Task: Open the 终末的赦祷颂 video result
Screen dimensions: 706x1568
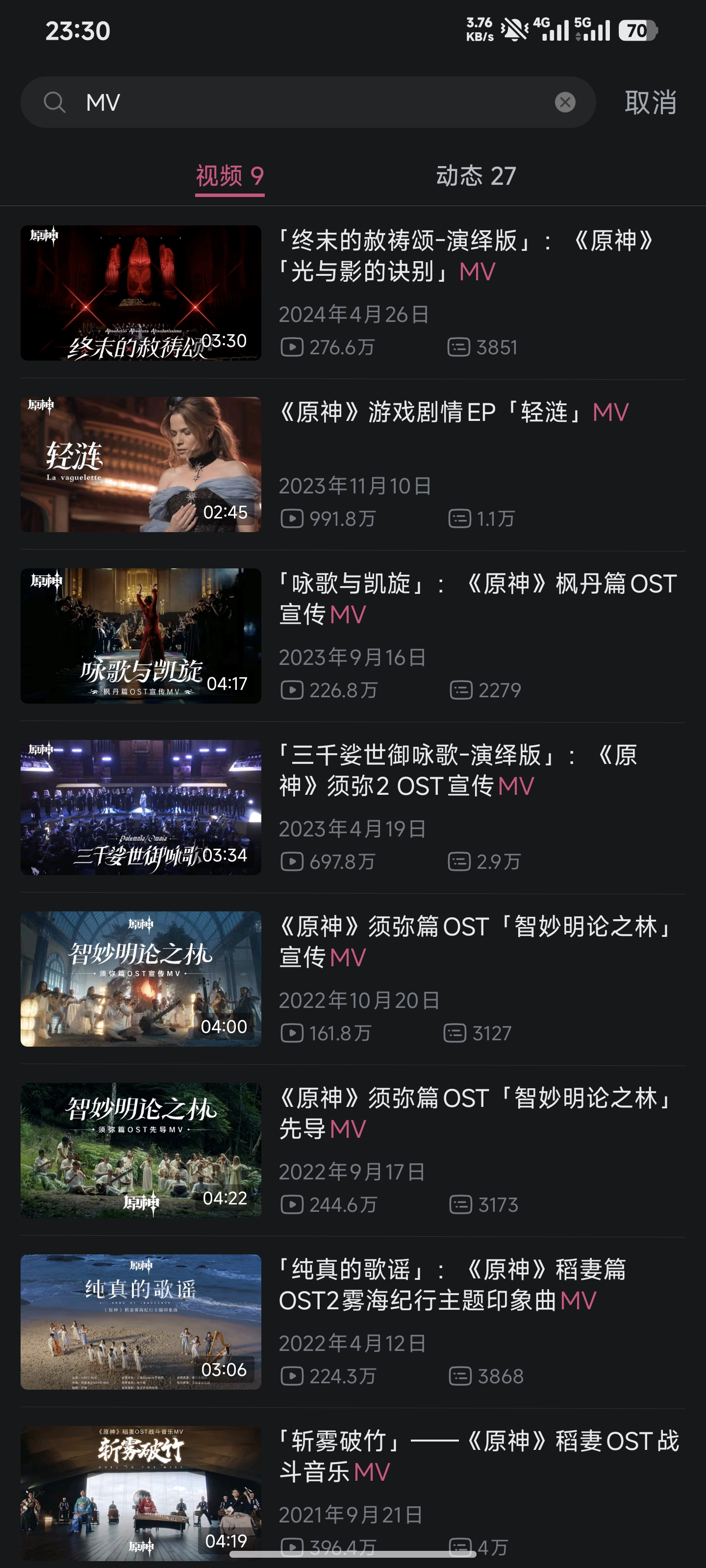Action: click(x=466, y=256)
